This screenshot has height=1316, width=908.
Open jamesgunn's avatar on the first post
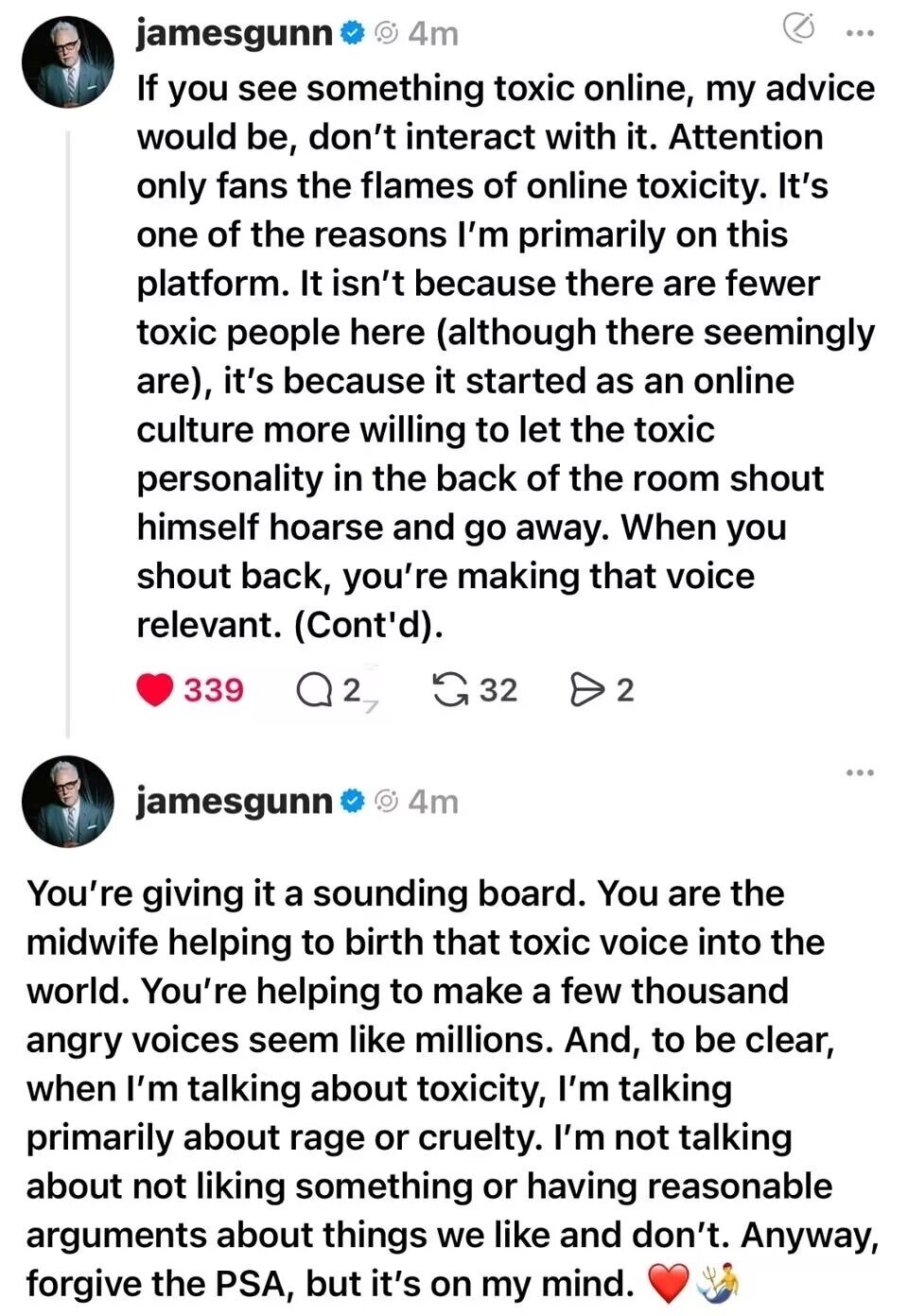pos(68,62)
